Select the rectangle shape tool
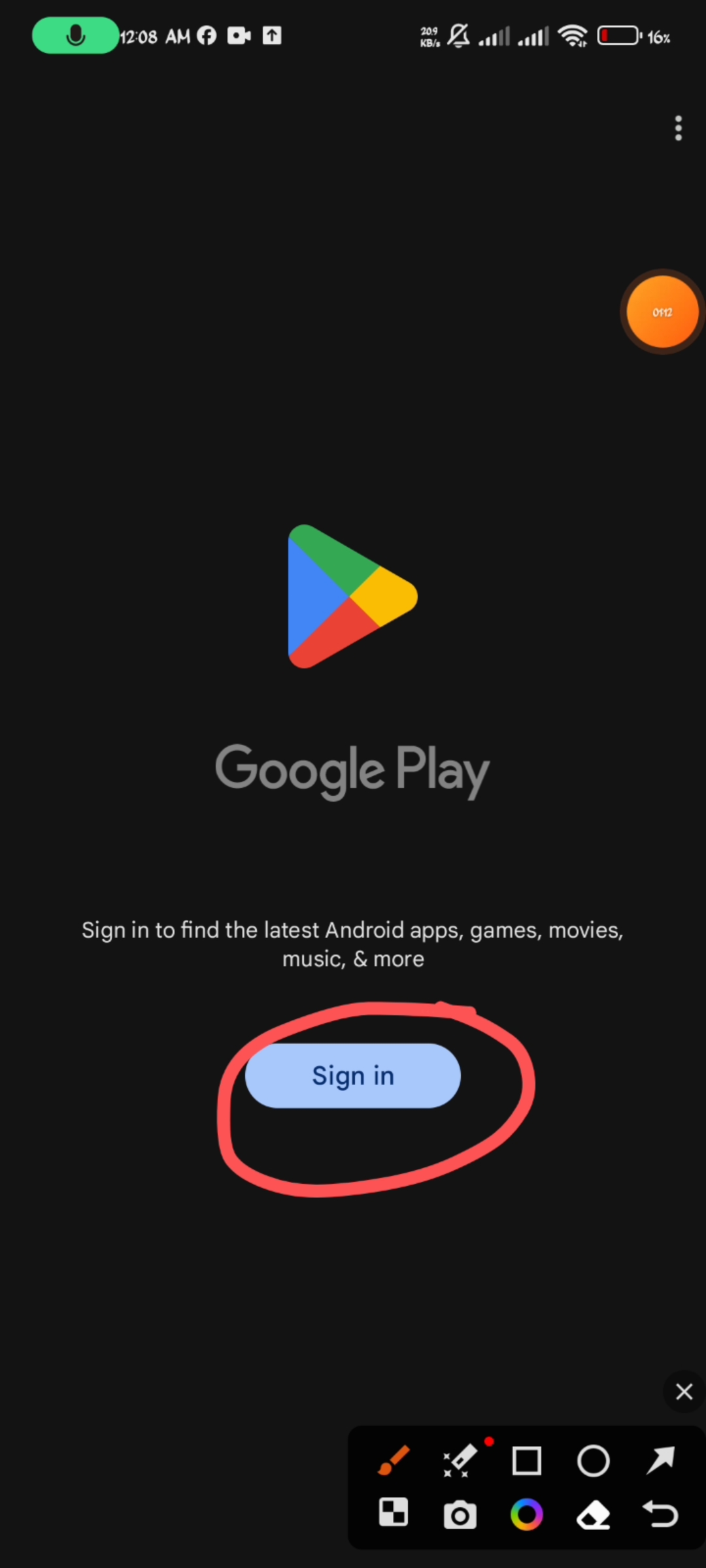 (x=526, y=1461)
